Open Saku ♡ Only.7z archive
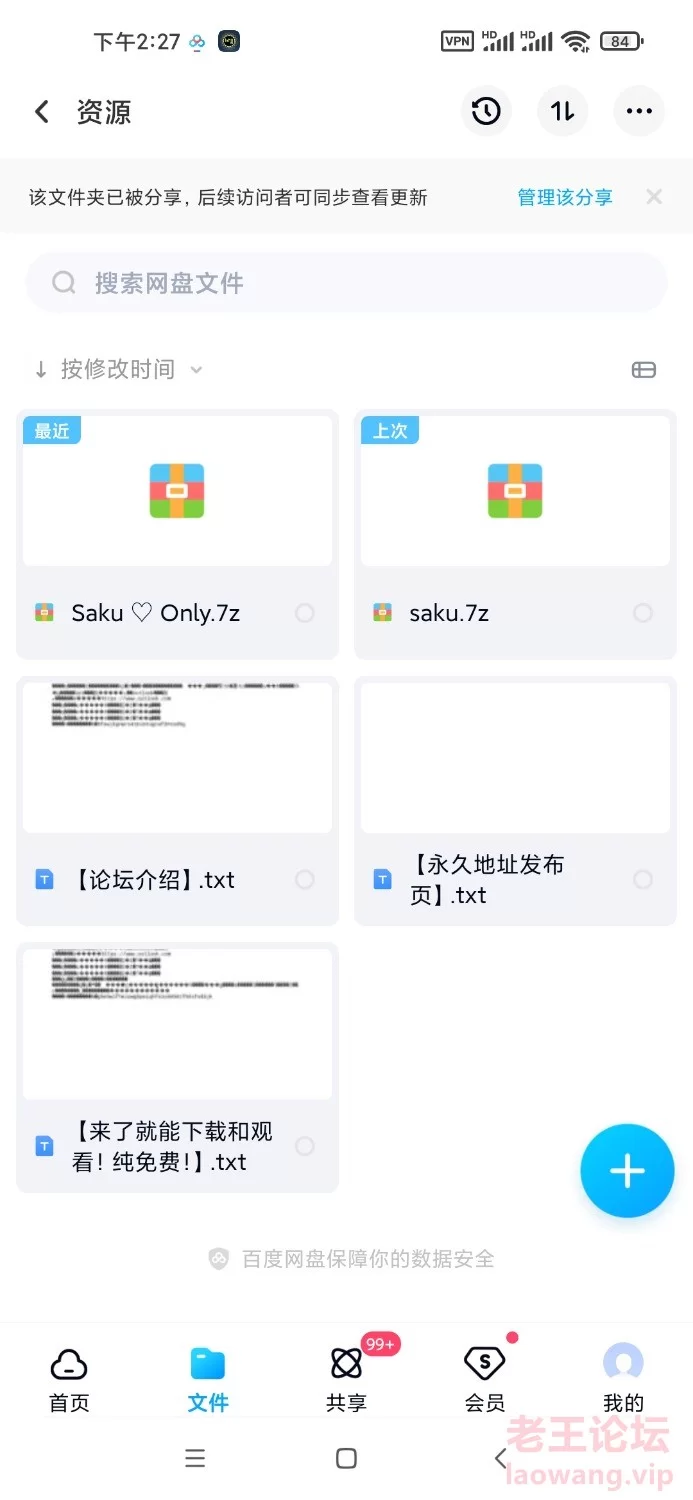This screenshot has height=1500, width=693. 177,534
